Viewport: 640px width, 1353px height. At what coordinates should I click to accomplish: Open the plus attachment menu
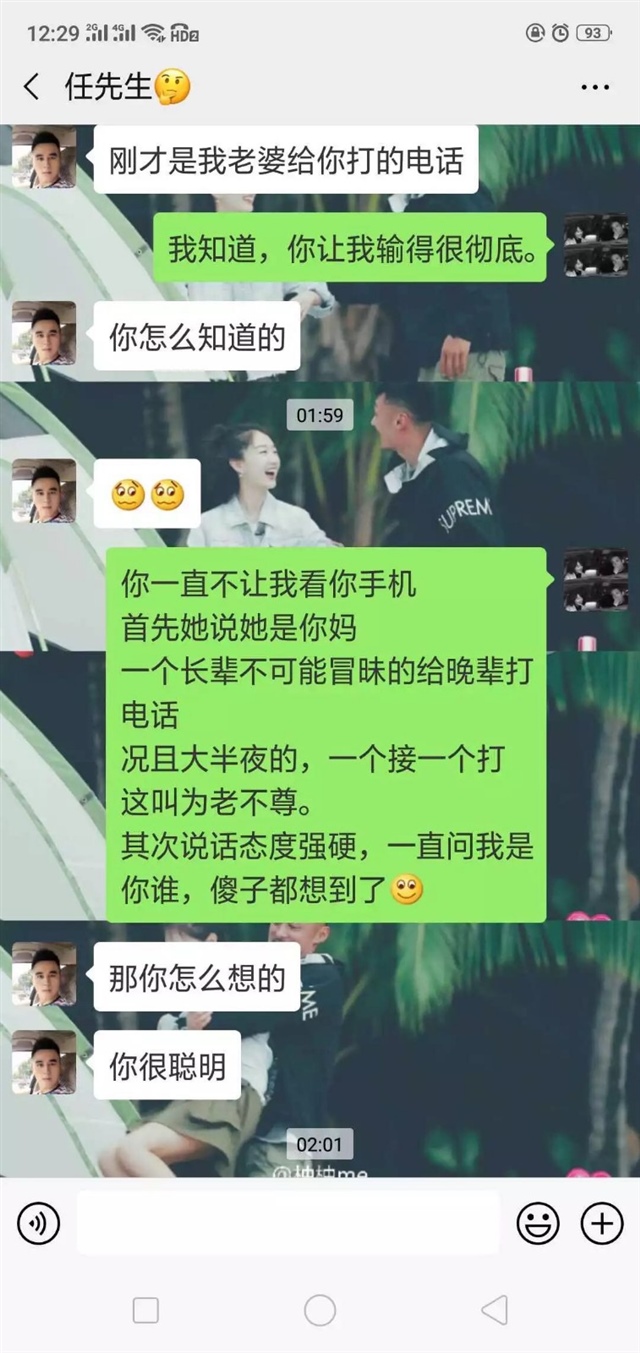point(602,1223)
